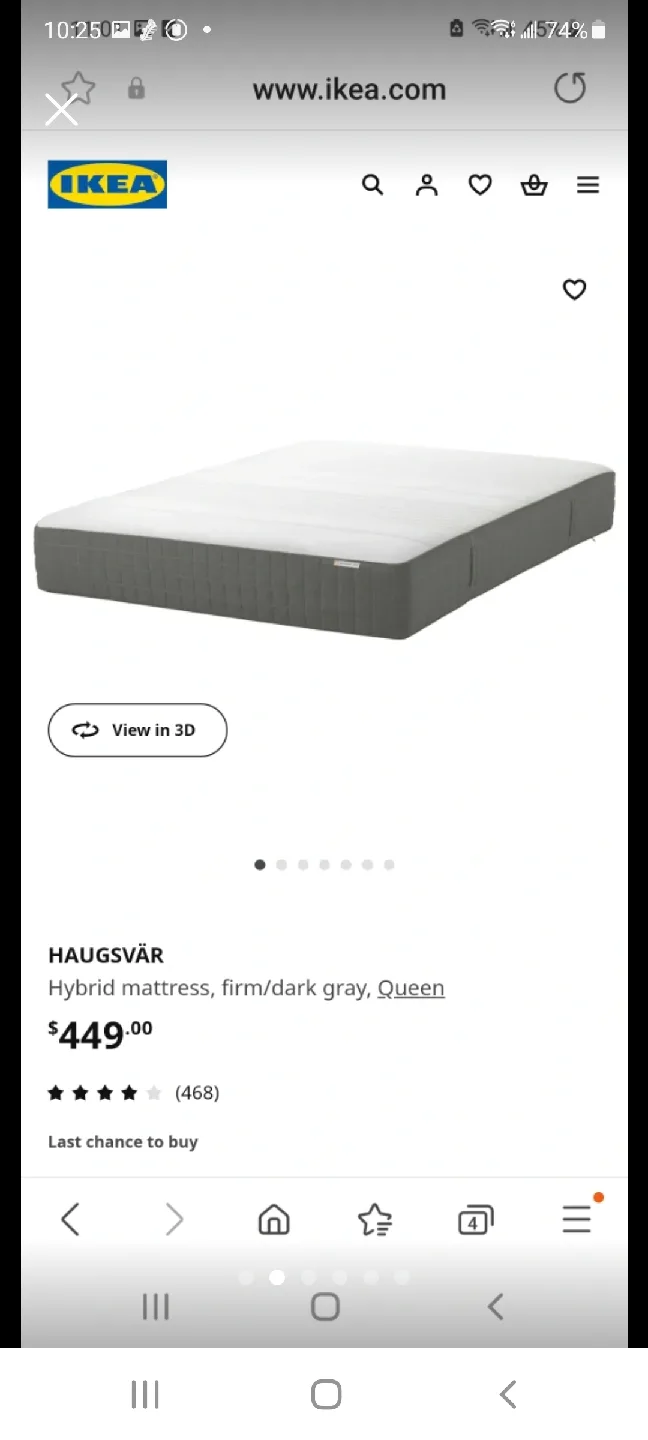This screenshot has width=648, height=1440.
Task: Tap the www.ikea.com address bar
Action: 348,90
